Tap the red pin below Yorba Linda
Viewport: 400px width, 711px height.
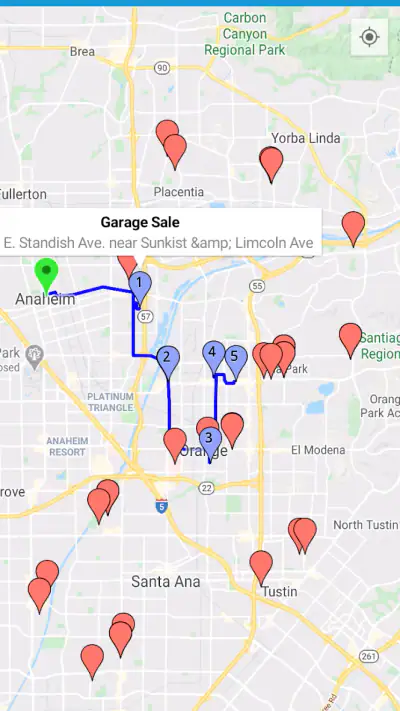[x=271, y=165]
